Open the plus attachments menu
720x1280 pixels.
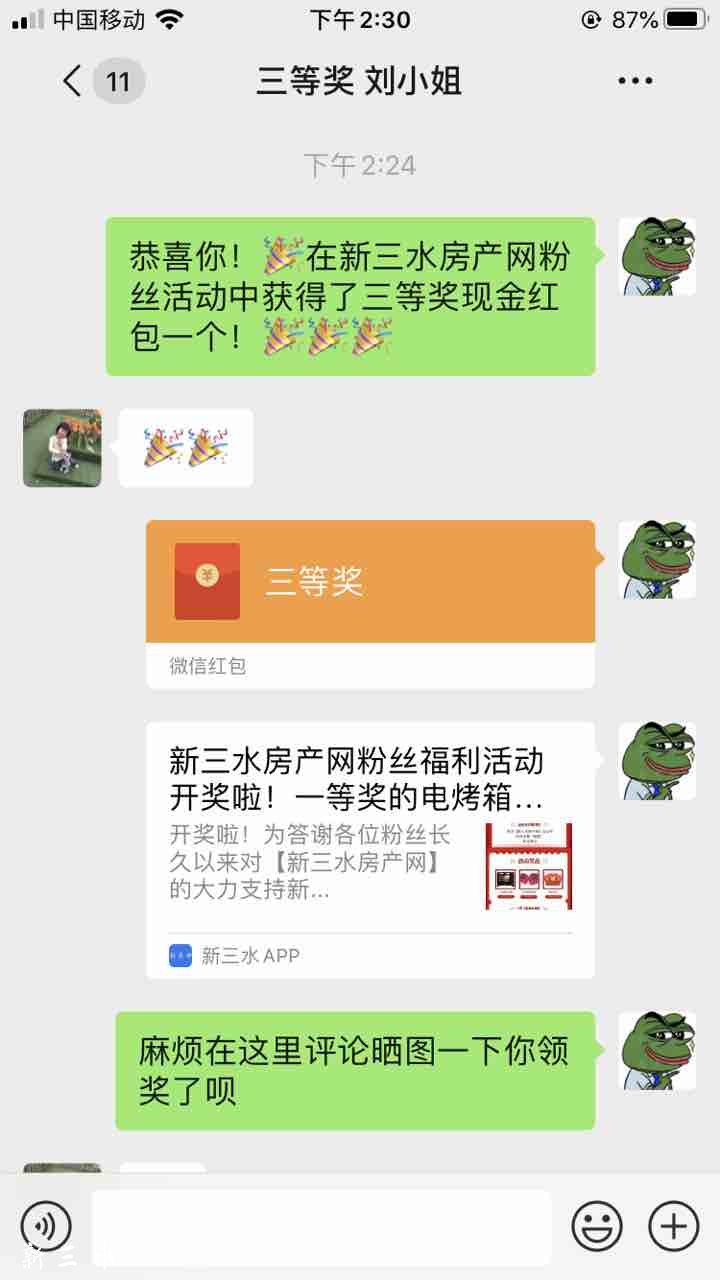click(x=674, y=1226)
